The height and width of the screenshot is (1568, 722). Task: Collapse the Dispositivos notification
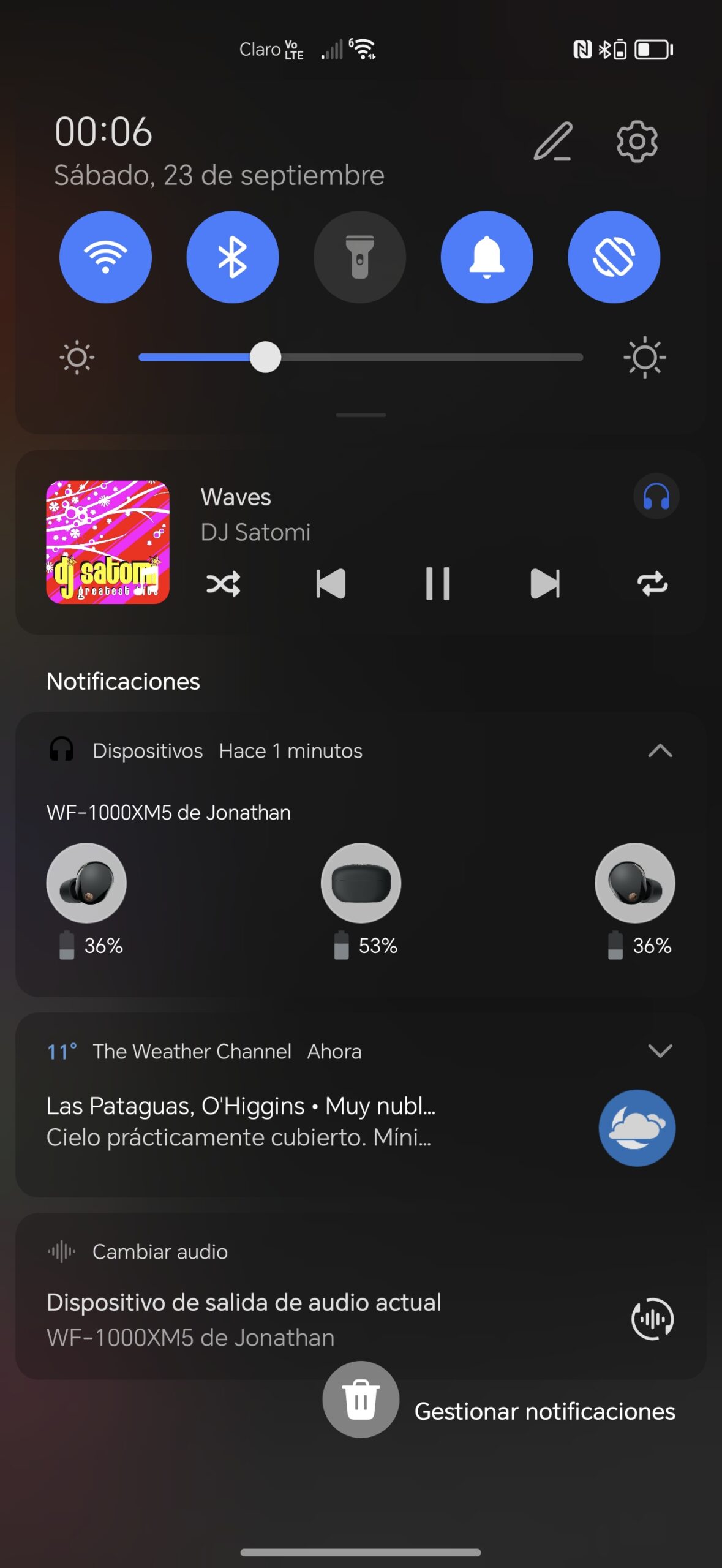pos(660,751)
